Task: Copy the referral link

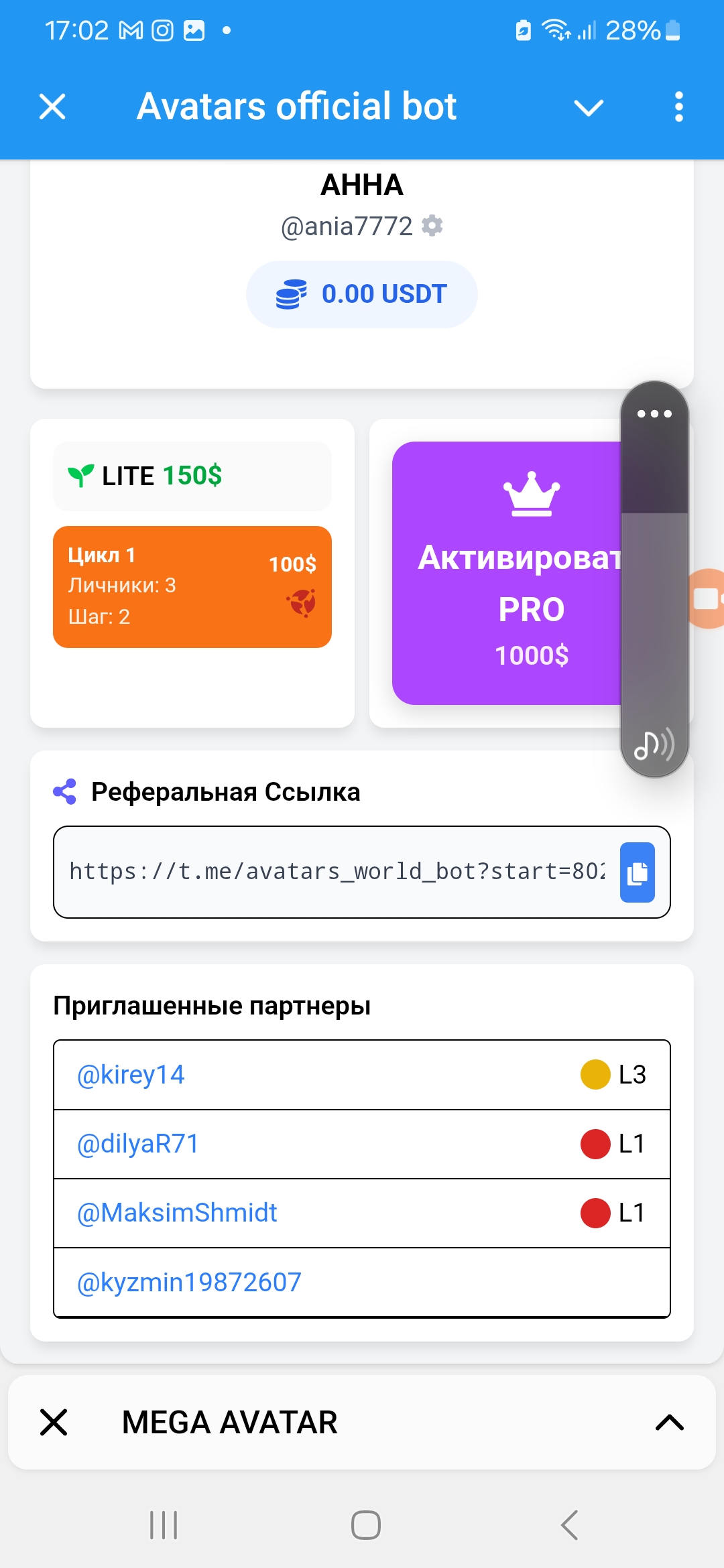Action: (x=637, y=872)
